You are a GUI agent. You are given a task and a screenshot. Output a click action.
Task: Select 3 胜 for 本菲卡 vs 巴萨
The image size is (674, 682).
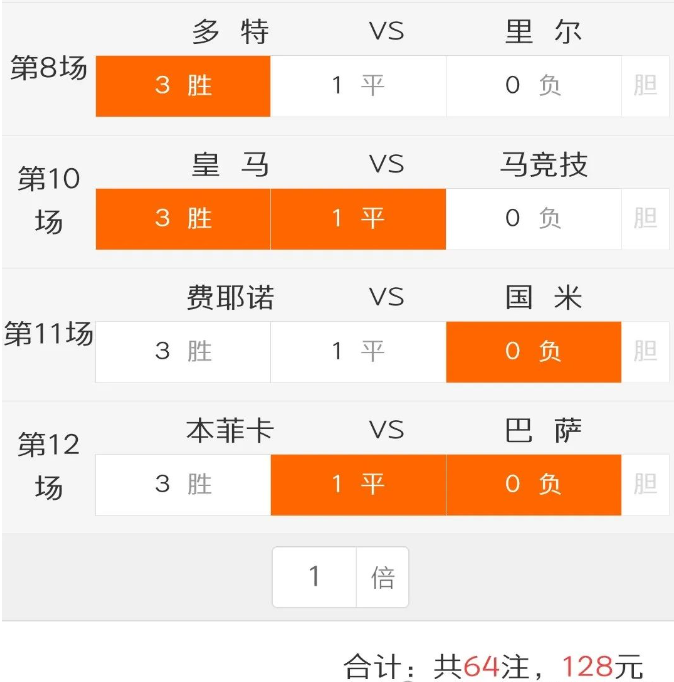(x=183, y=485)
